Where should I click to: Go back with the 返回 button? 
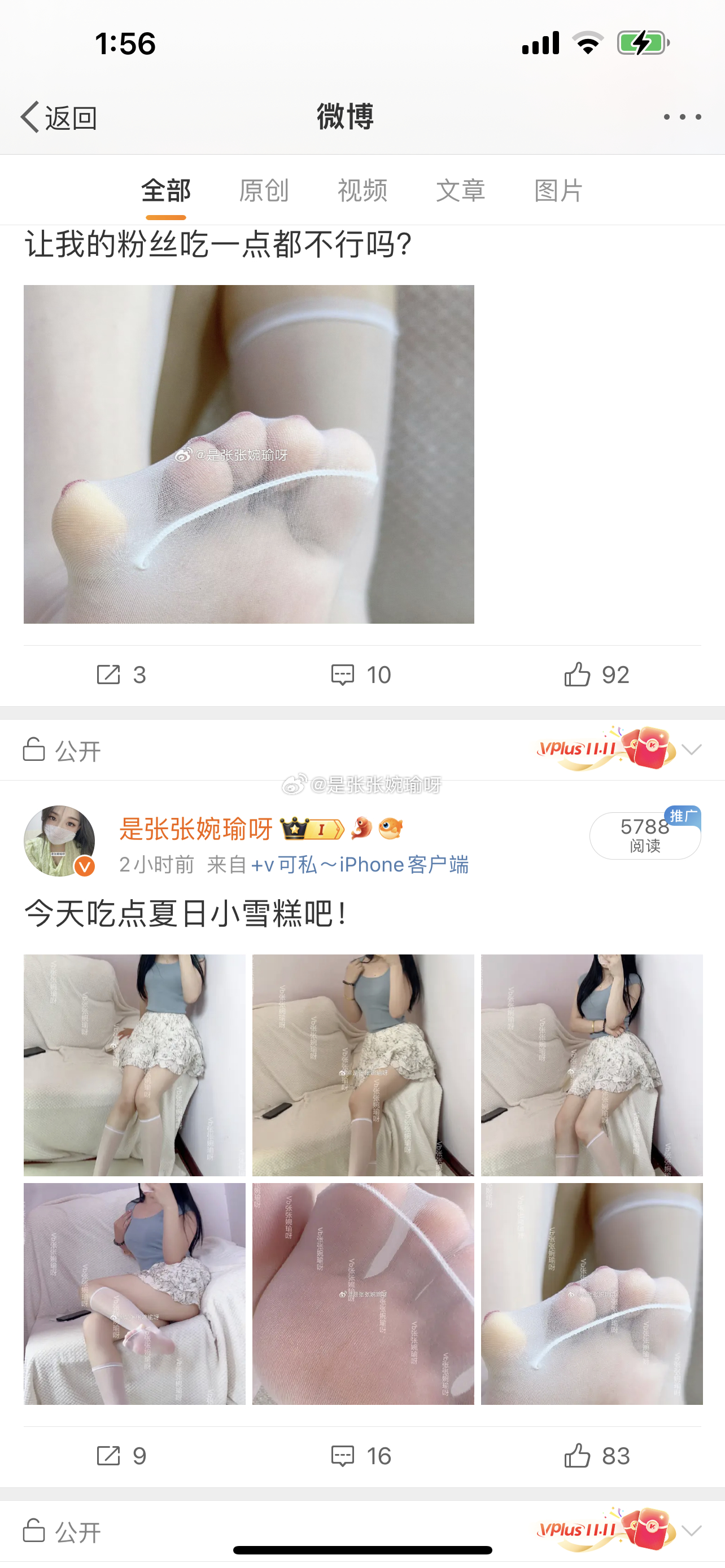pyautogui.click(x=59, y=117)
